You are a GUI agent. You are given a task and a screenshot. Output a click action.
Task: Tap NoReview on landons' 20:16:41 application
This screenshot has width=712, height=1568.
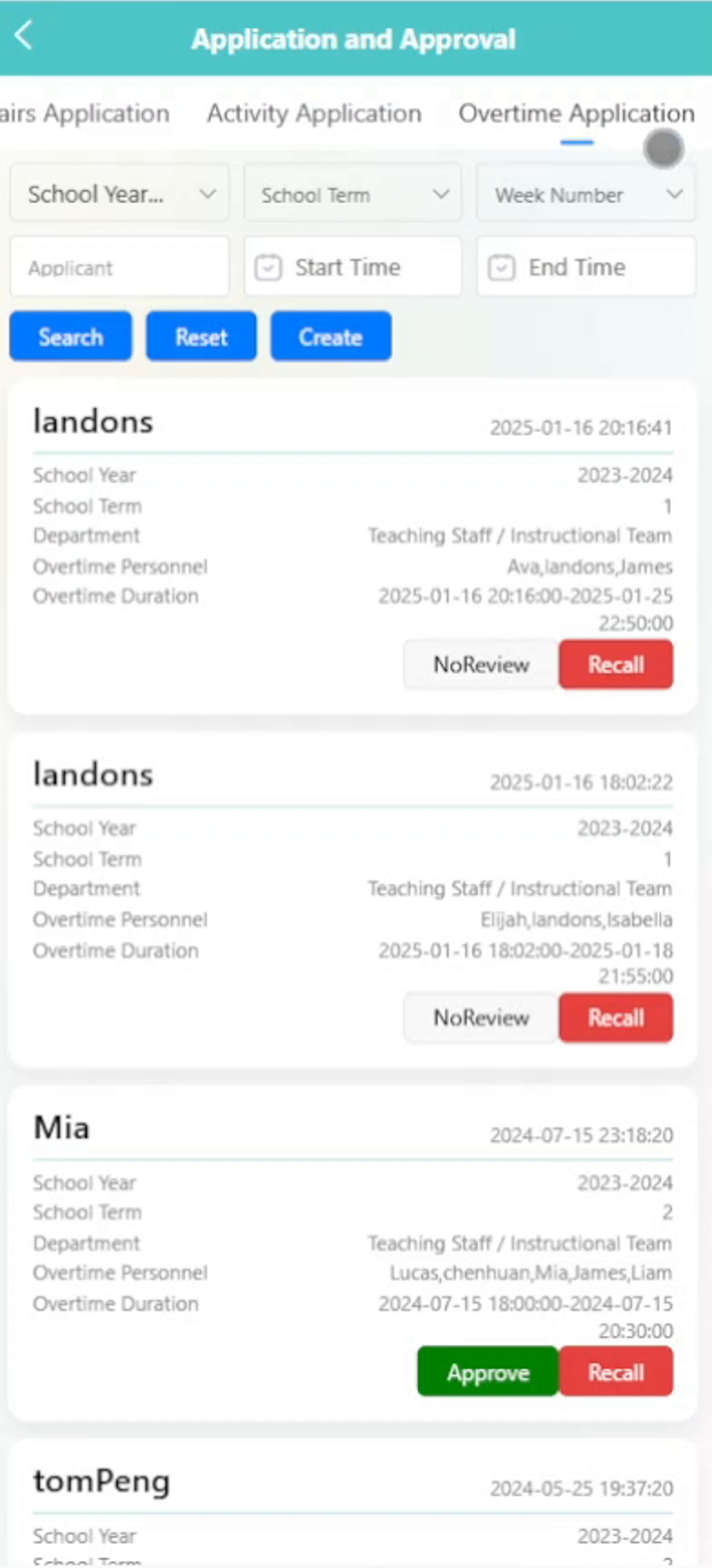tap(481, 665)
